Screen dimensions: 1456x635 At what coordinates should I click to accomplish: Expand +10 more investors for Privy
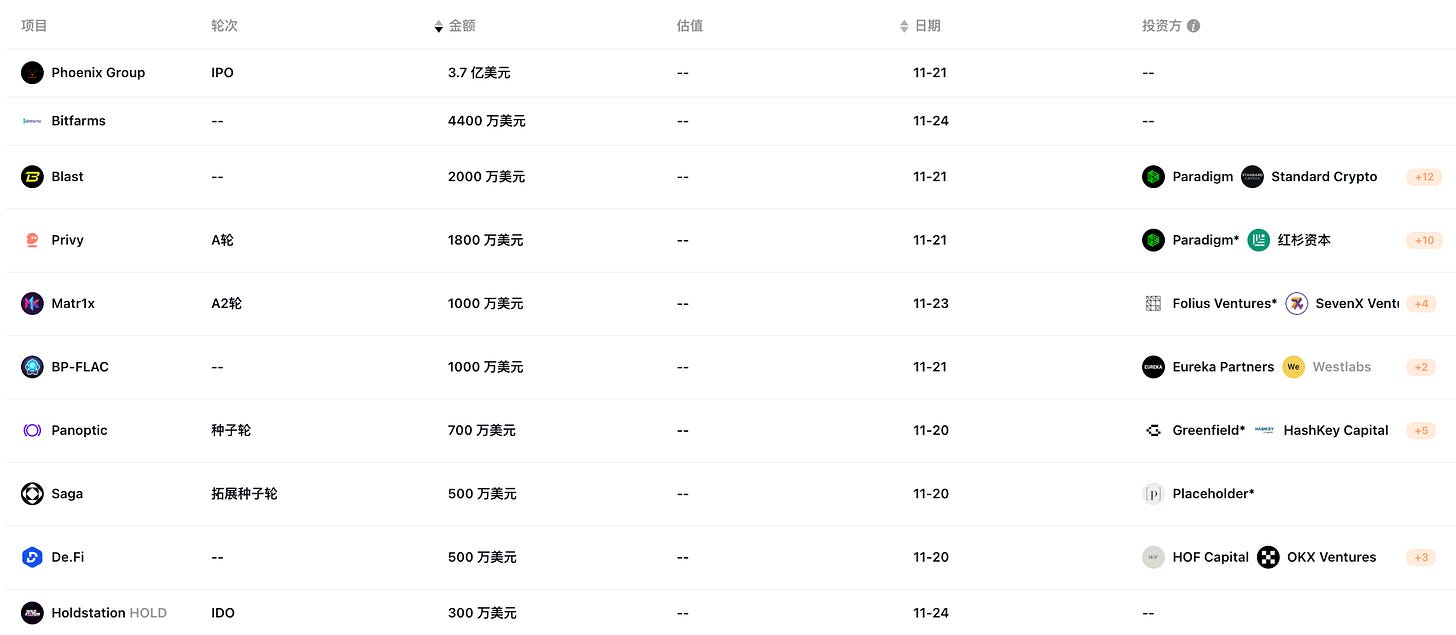pyautogui.click(x=1424, y=240)
